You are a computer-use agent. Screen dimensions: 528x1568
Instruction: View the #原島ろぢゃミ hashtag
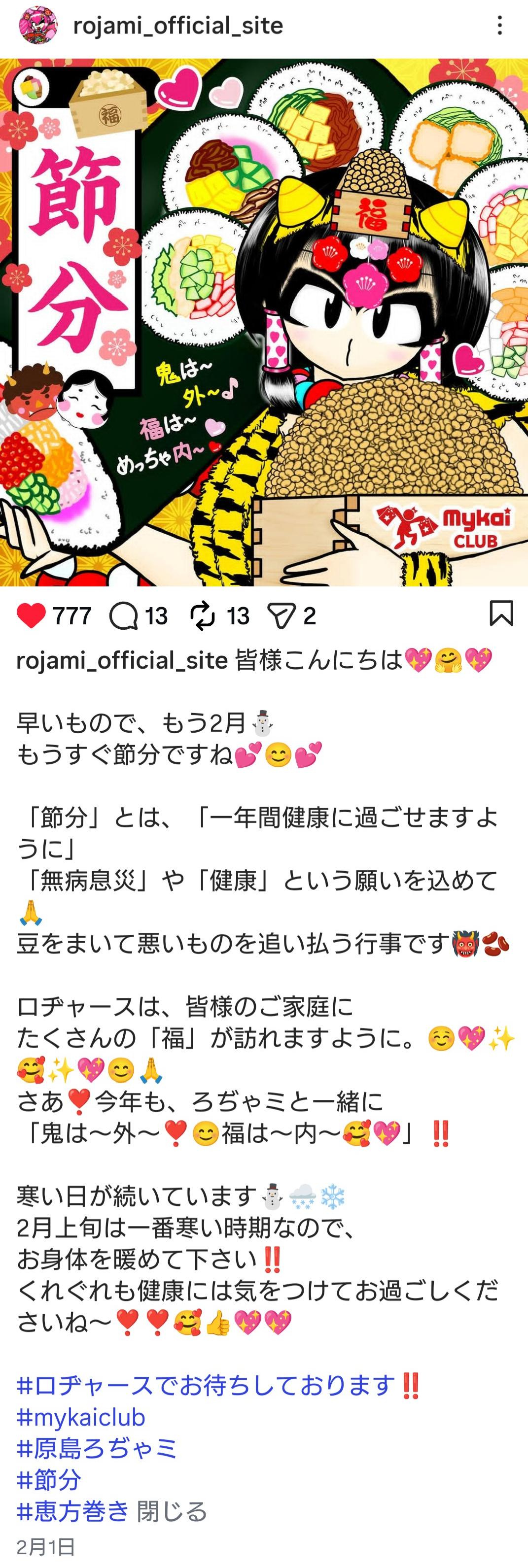click(97, 1448)
